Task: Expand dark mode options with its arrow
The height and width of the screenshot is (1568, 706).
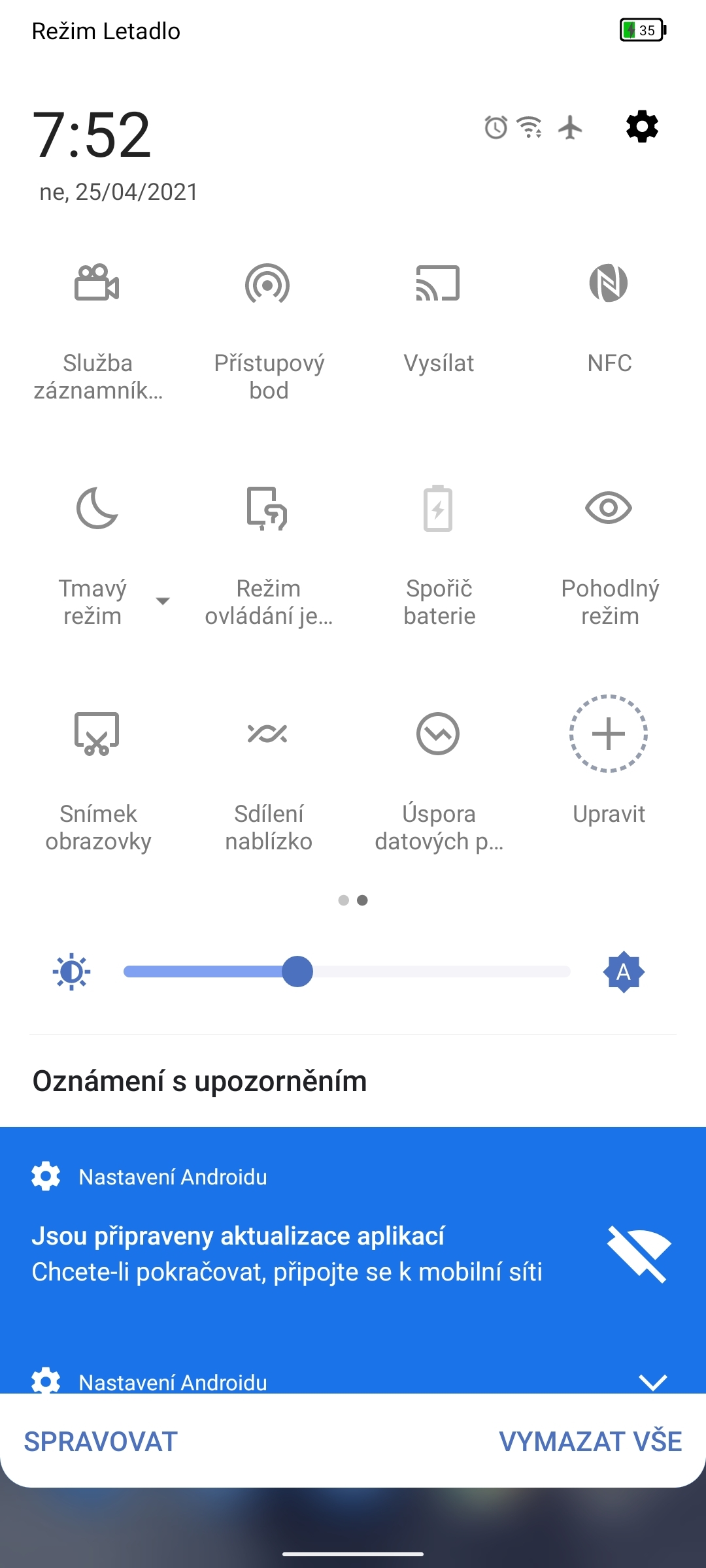Action: coord(162,600)
